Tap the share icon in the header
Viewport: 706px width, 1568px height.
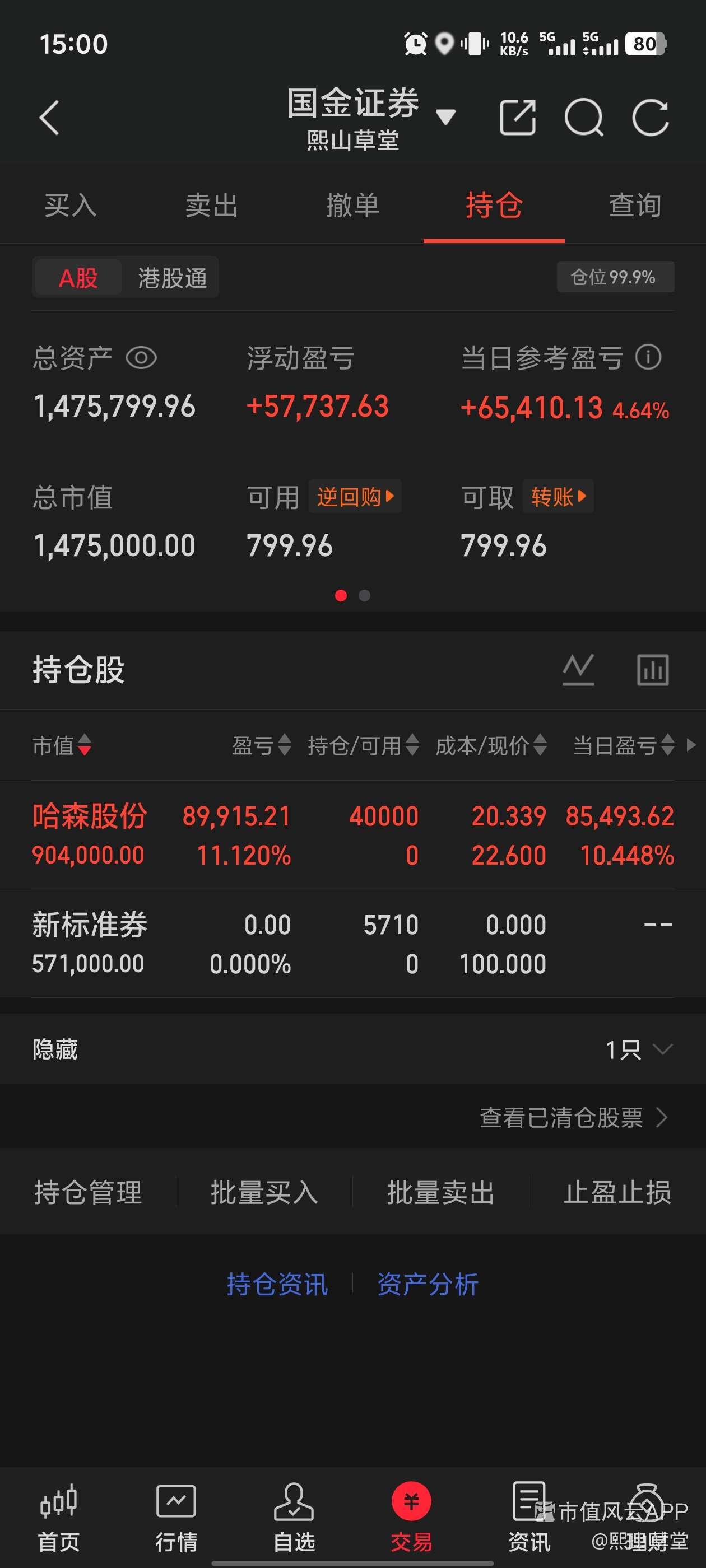coord(517,117)
